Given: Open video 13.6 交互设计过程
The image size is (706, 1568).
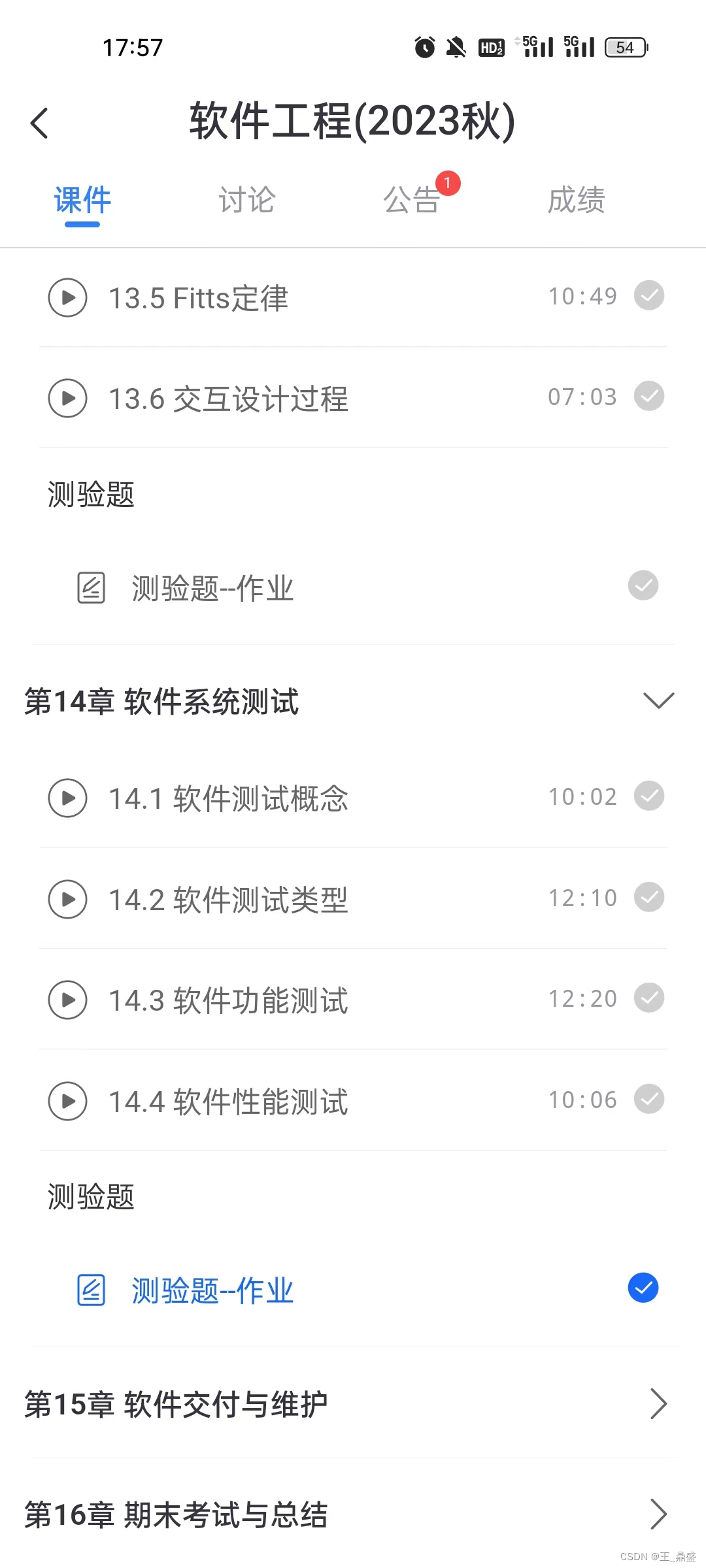Looking at the screenshot, I should click(228, 399).
